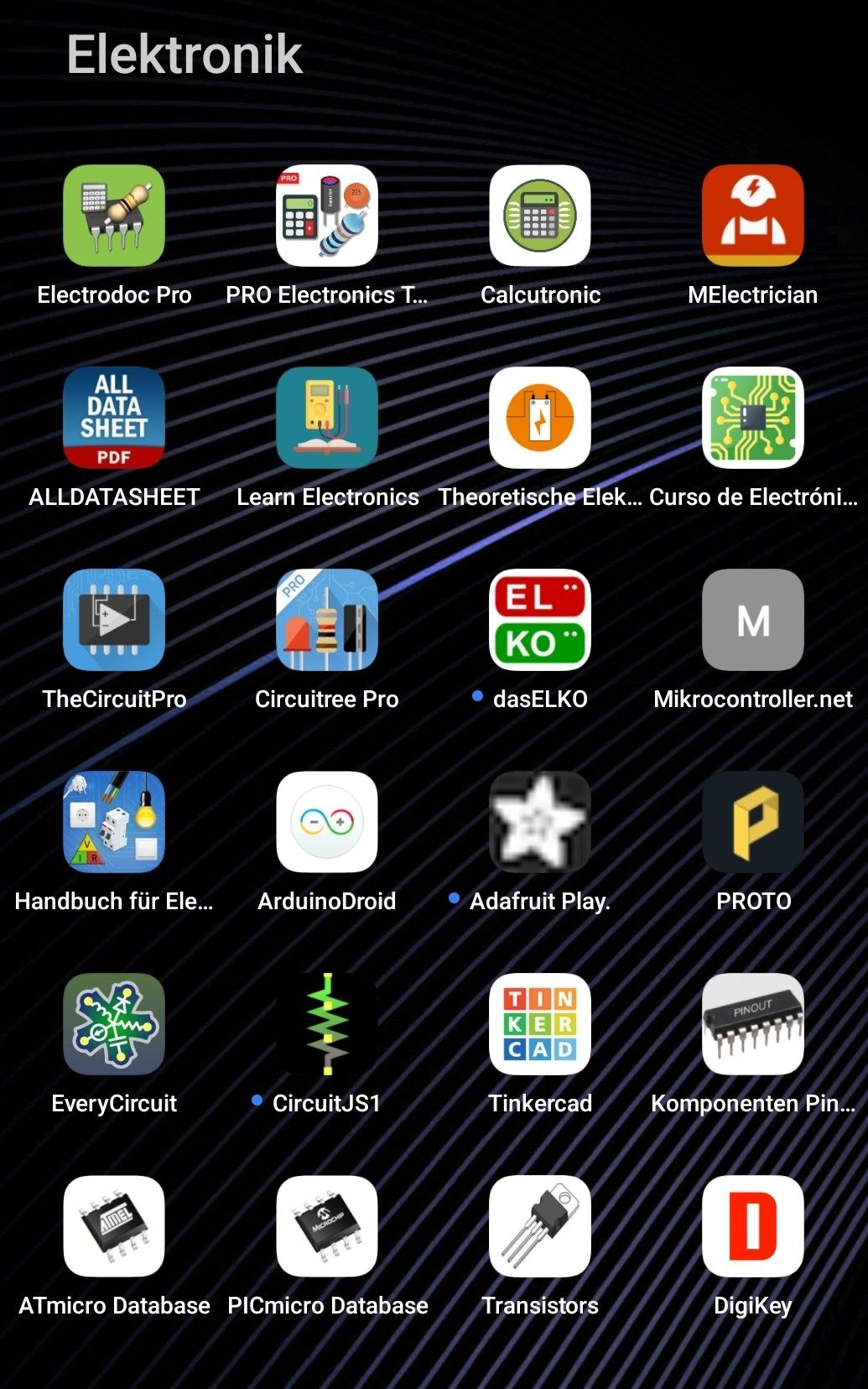Launch Curso de Electrónica app
Image resolution: width=868 pixels, height=1389 pixels.
click(752, 418)
